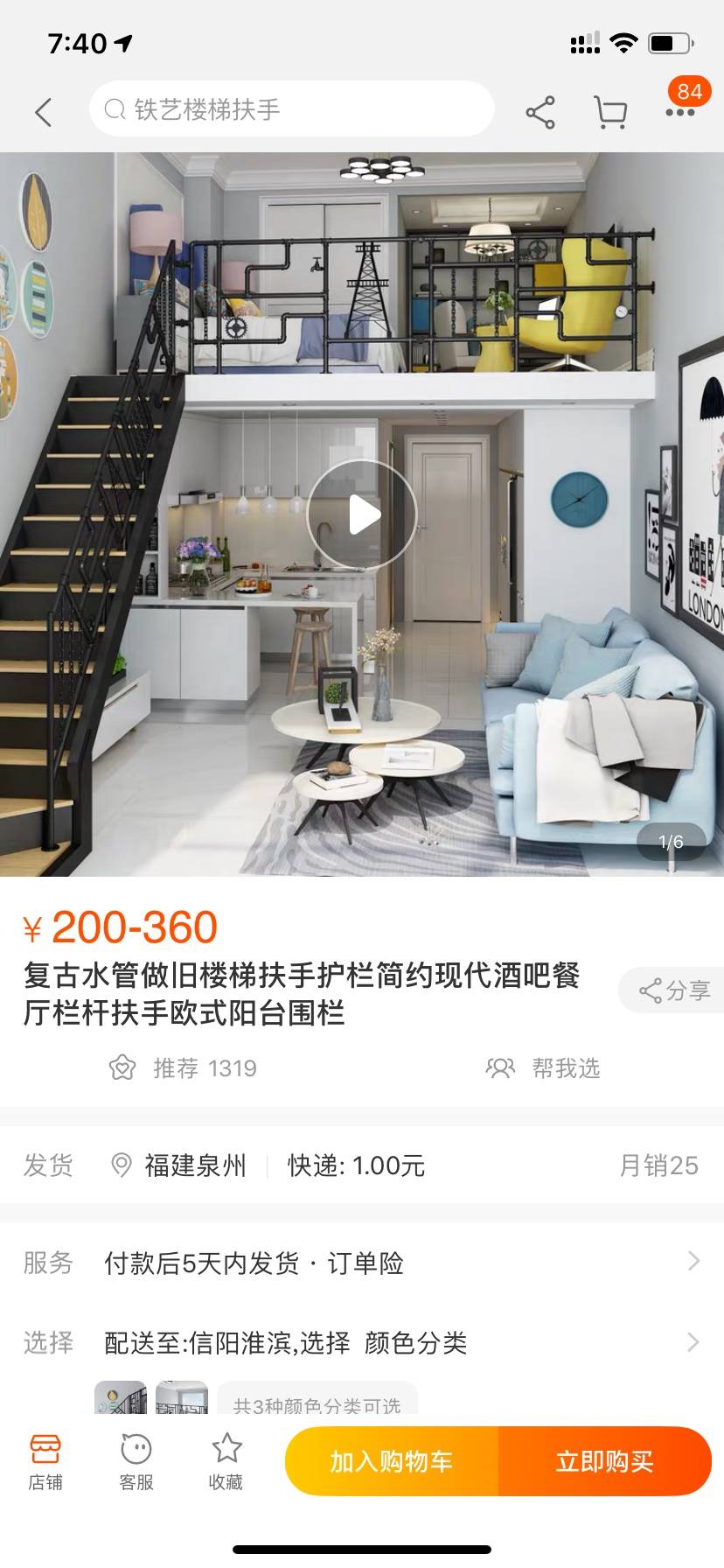Tap the 铁艺楼梯扶手 search box

point(291,109)
